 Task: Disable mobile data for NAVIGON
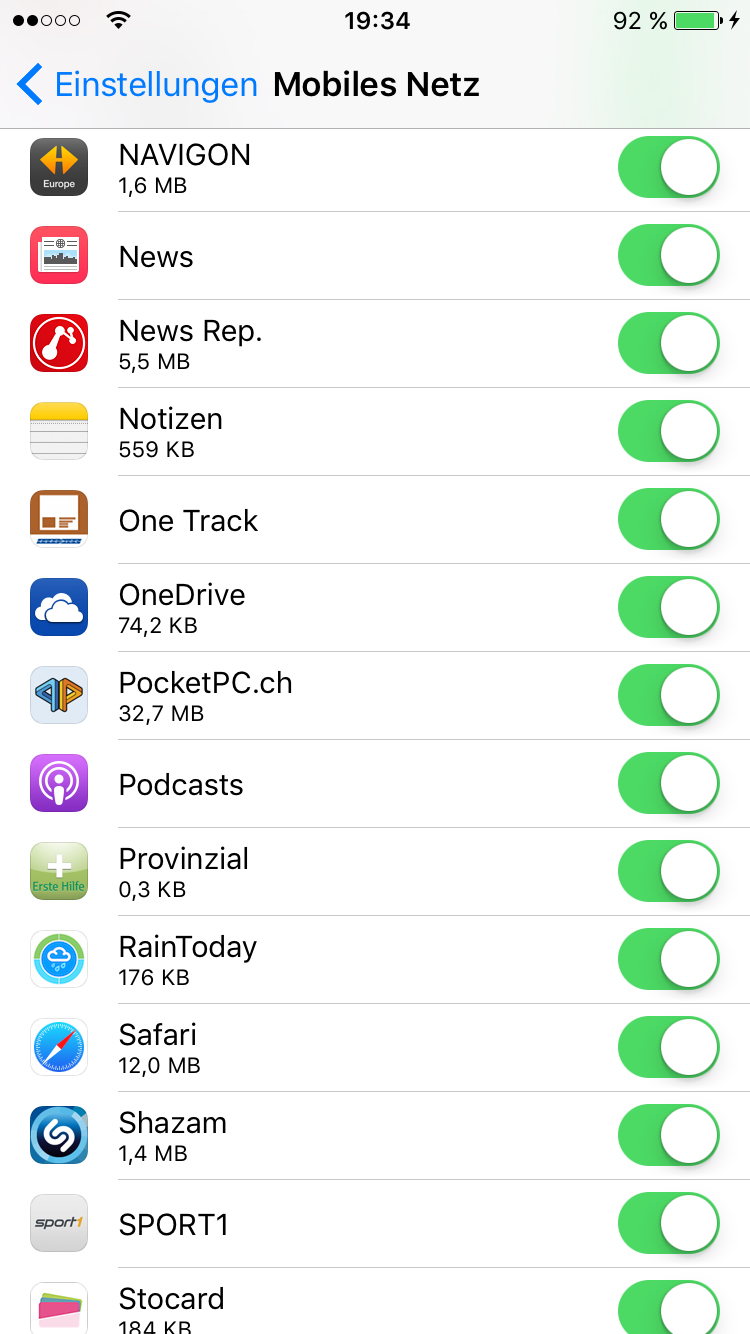coord(669,167)
